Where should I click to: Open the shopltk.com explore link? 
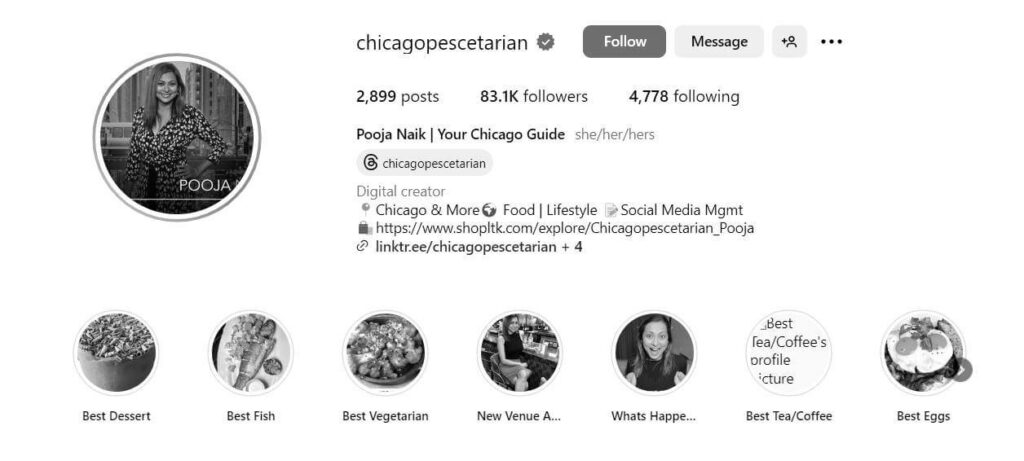click(x=564, y=228)
